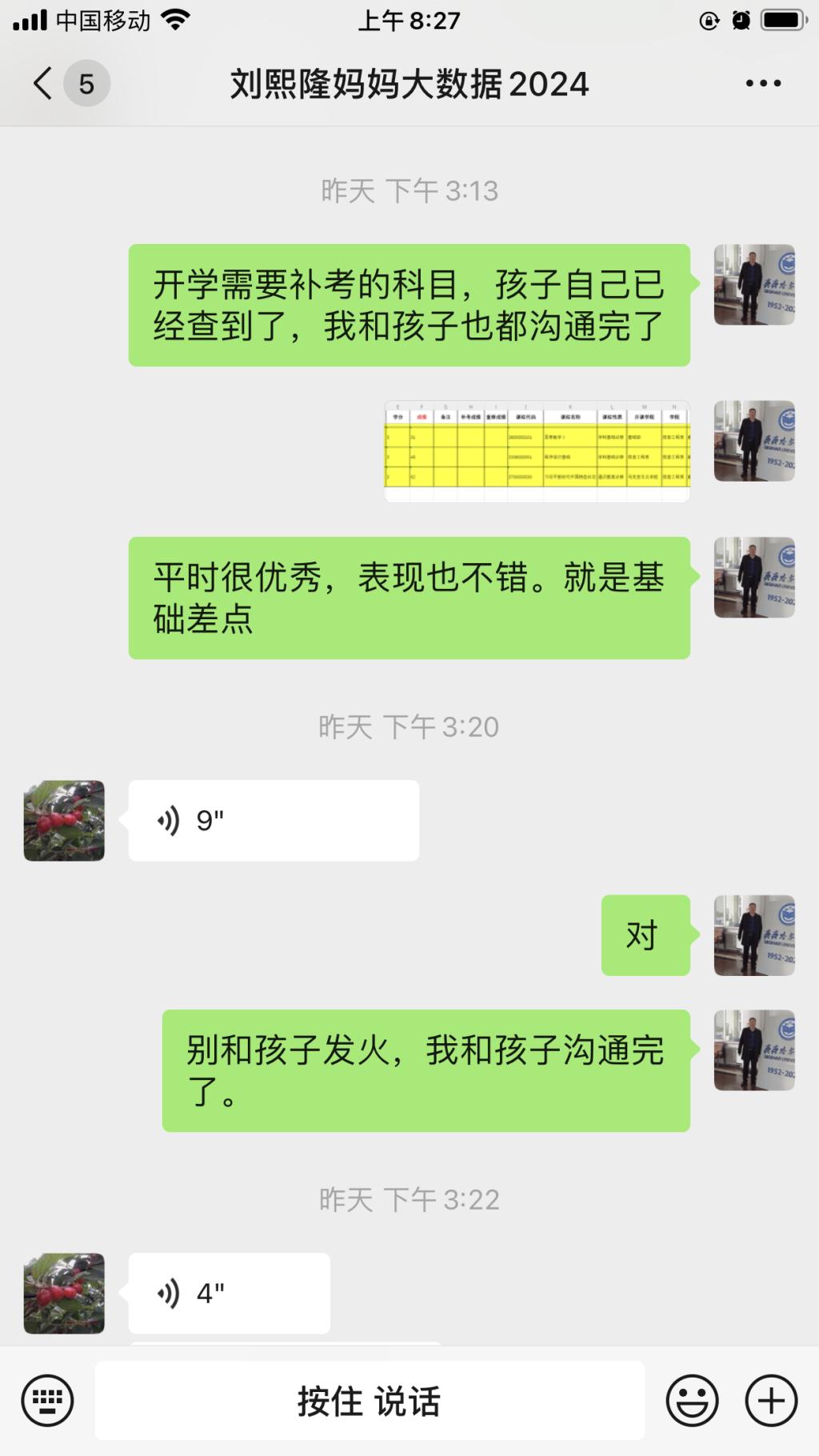
Task: Open the cherry avatar beside the 9-second voice message
Action: [x=64, y=821]
